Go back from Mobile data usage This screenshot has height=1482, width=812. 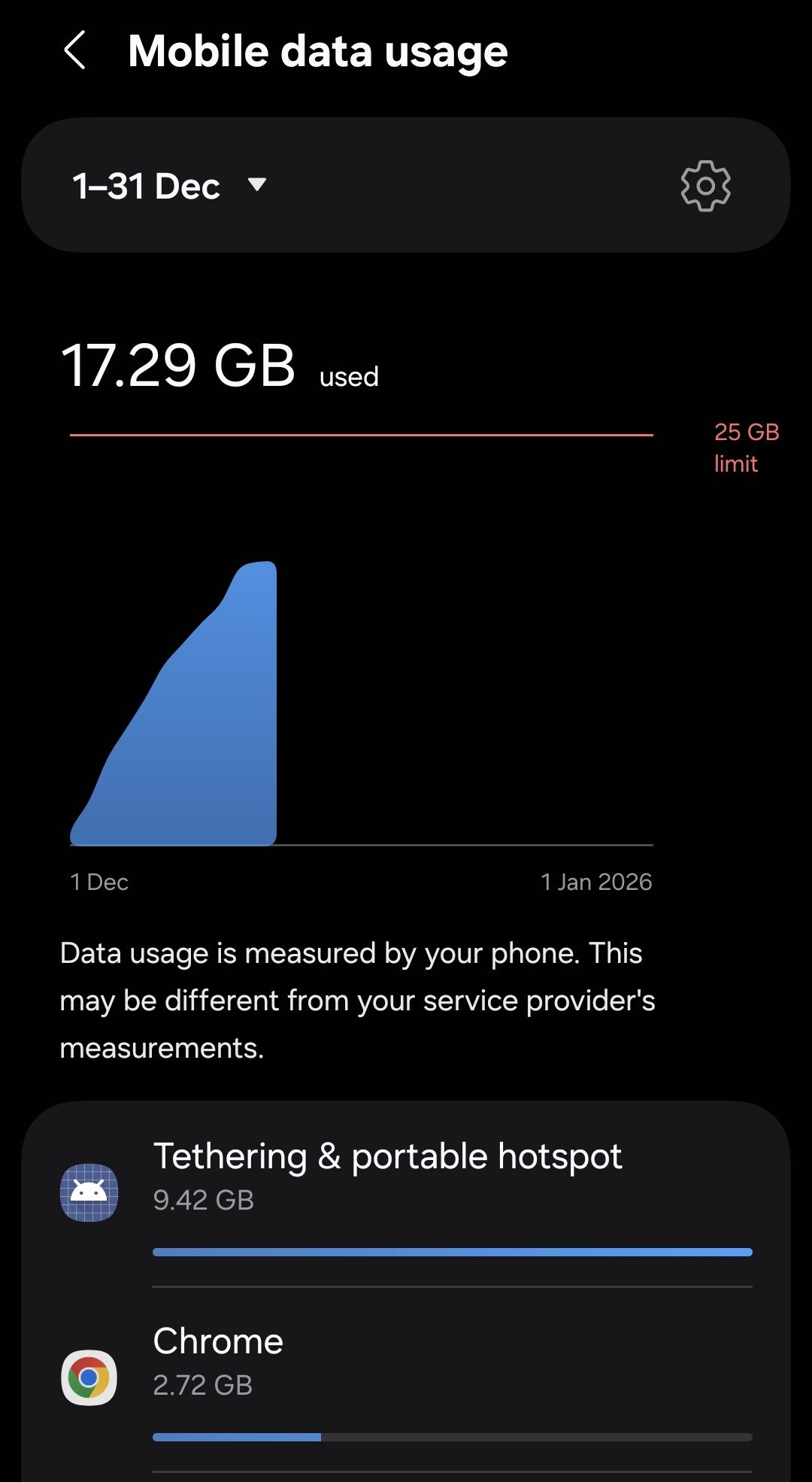[75, 51]
